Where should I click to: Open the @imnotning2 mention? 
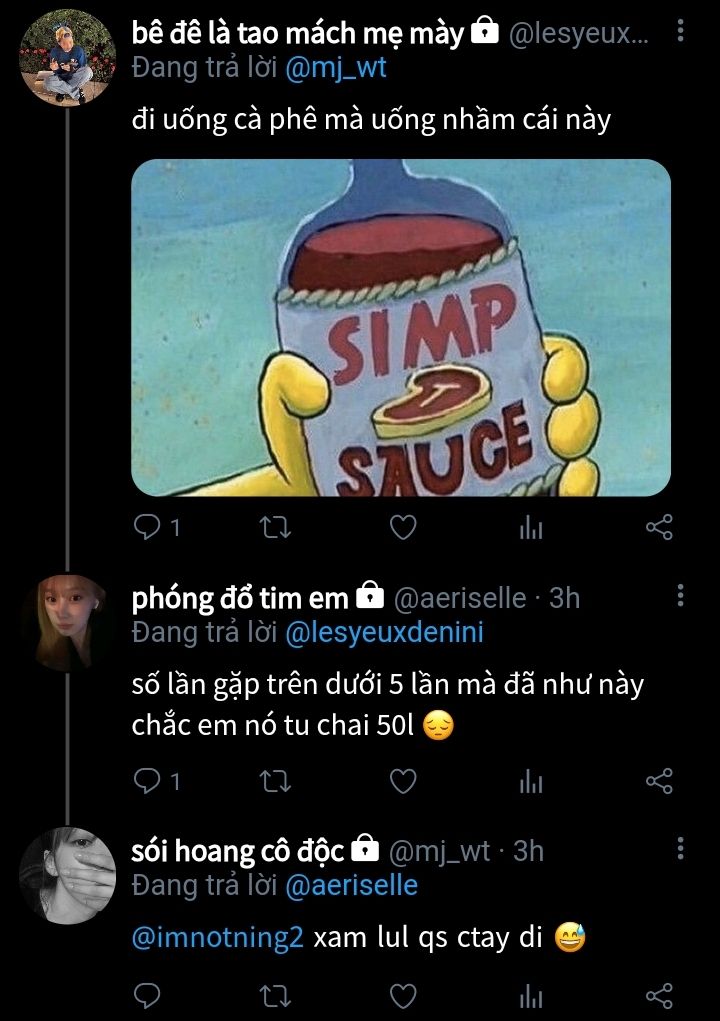click(x=217, y=940)
